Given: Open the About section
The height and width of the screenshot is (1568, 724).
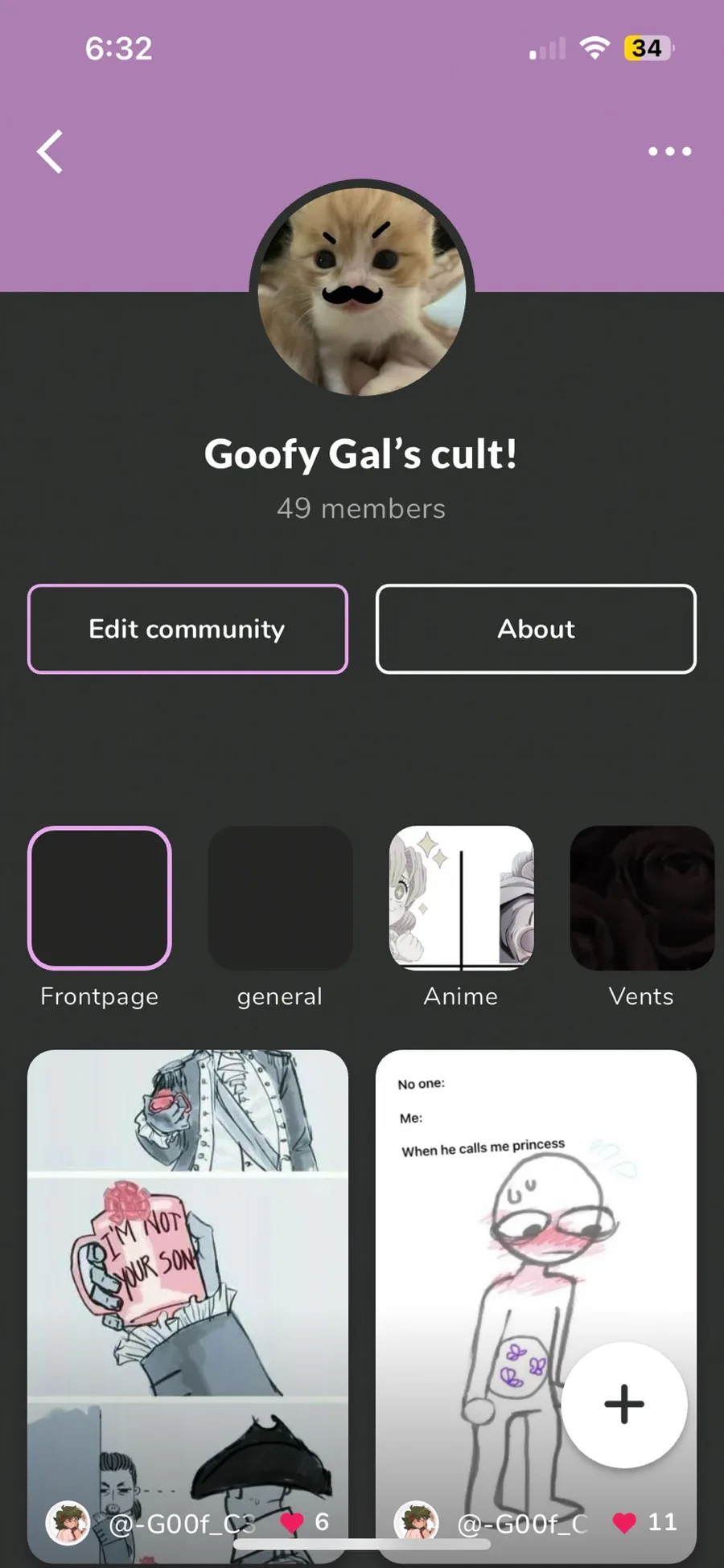Looking at the screenshot, I should click(536, 629).
